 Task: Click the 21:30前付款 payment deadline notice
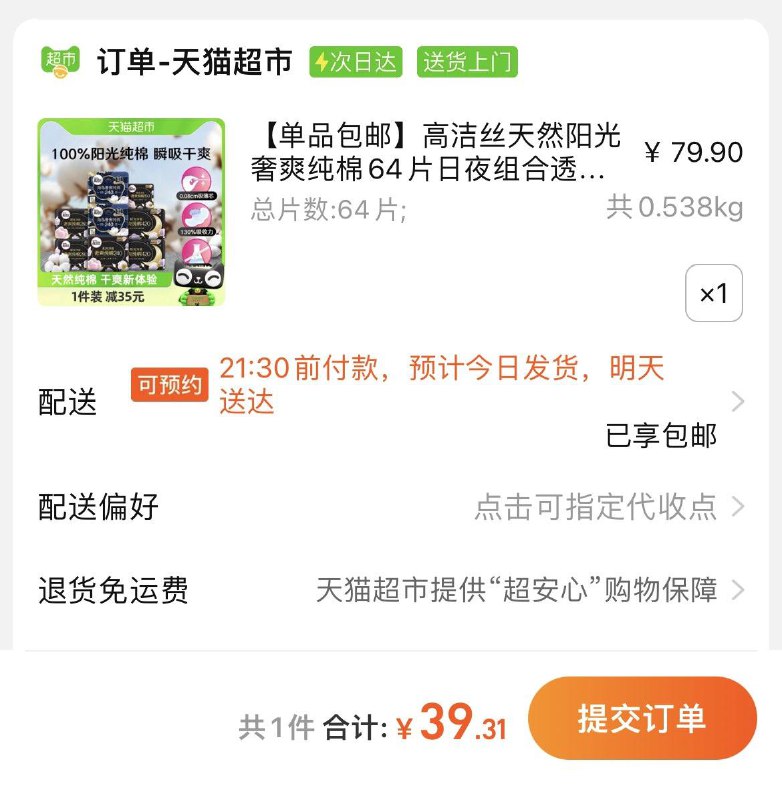440,370
